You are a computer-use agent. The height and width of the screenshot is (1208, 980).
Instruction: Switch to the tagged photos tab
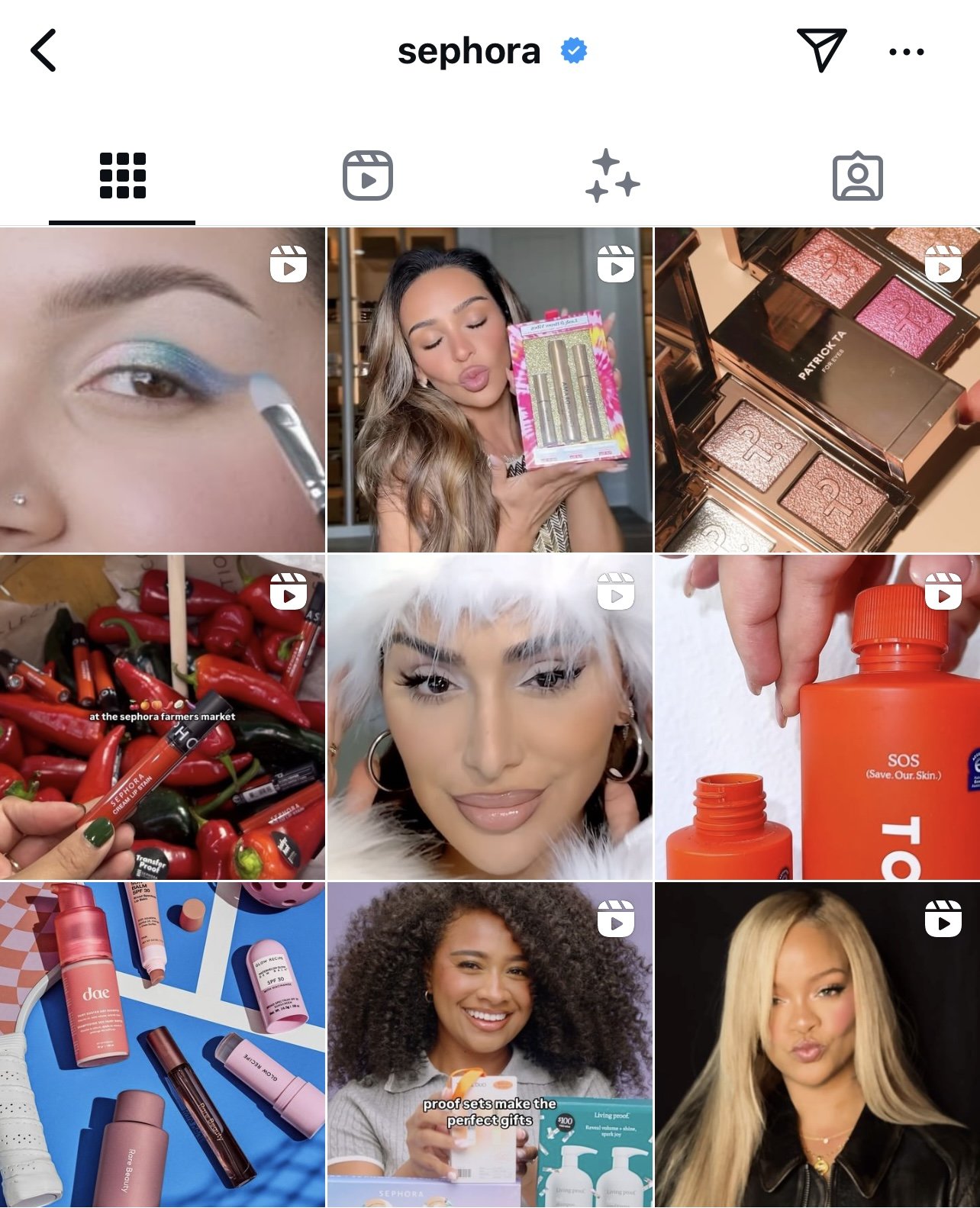[x=857, y=176]
